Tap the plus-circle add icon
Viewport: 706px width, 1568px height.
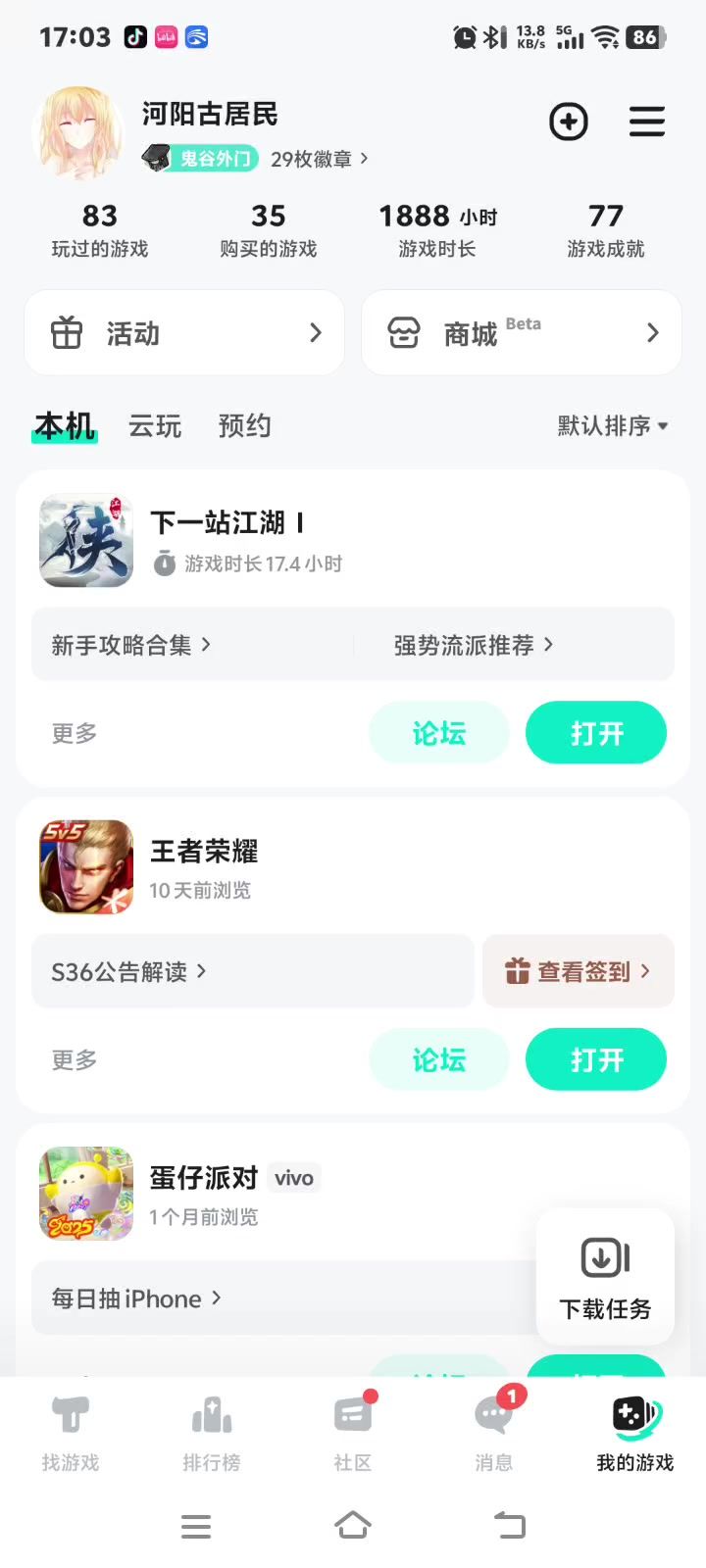pos(569,122)
